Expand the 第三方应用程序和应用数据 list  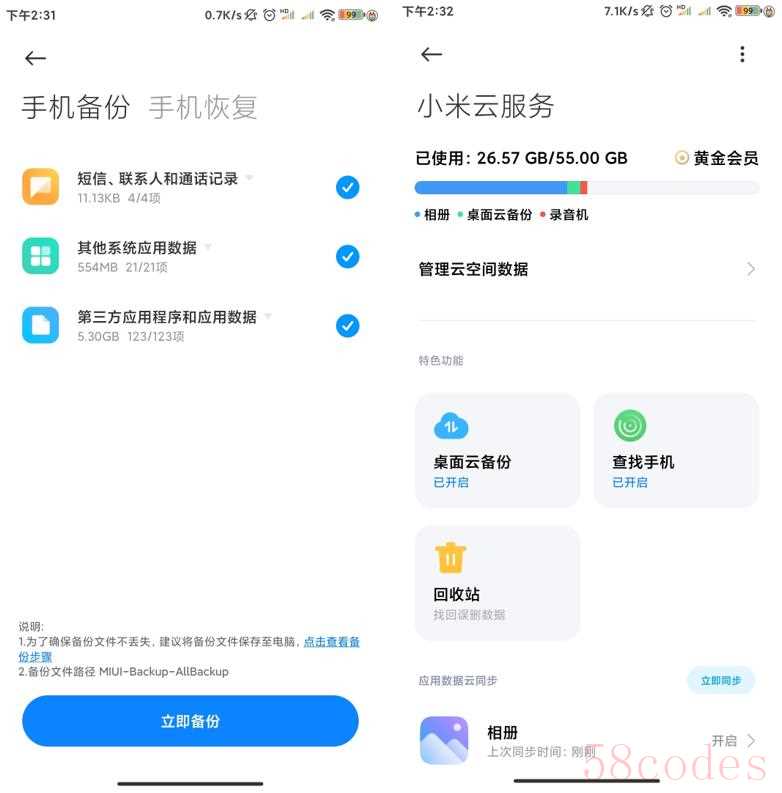tap(268, 317)
